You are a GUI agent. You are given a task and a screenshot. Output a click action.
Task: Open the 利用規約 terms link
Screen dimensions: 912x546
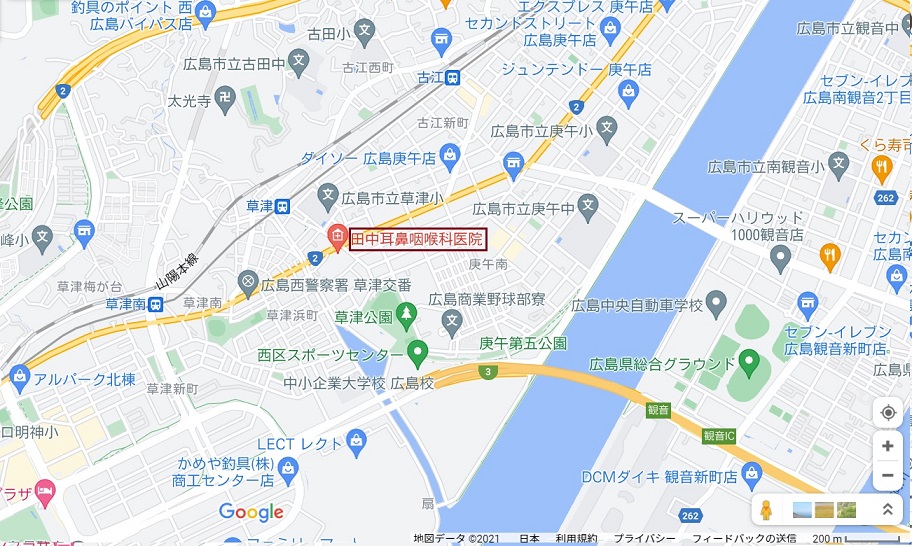[576, 538]
